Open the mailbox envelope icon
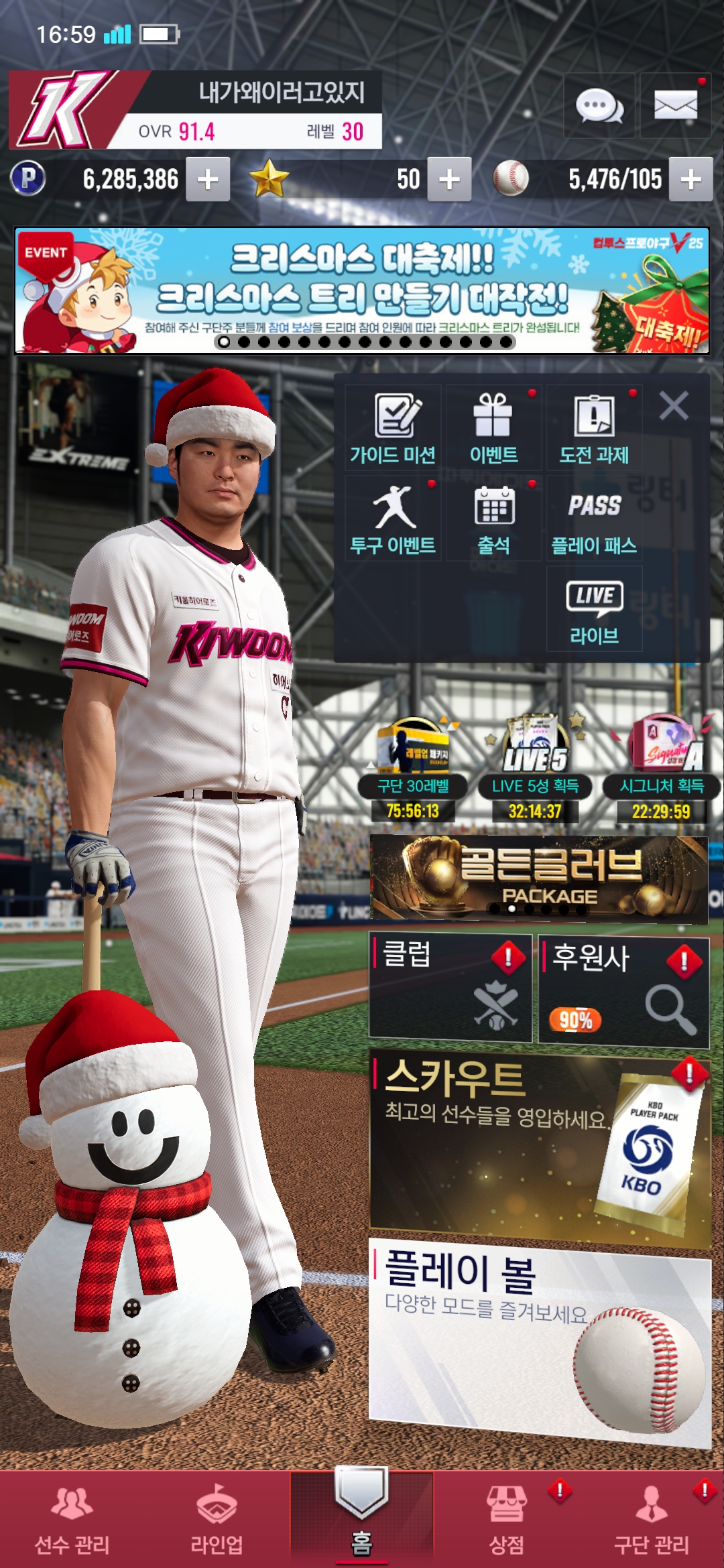The image size is (724, 1568). (675, 106)
